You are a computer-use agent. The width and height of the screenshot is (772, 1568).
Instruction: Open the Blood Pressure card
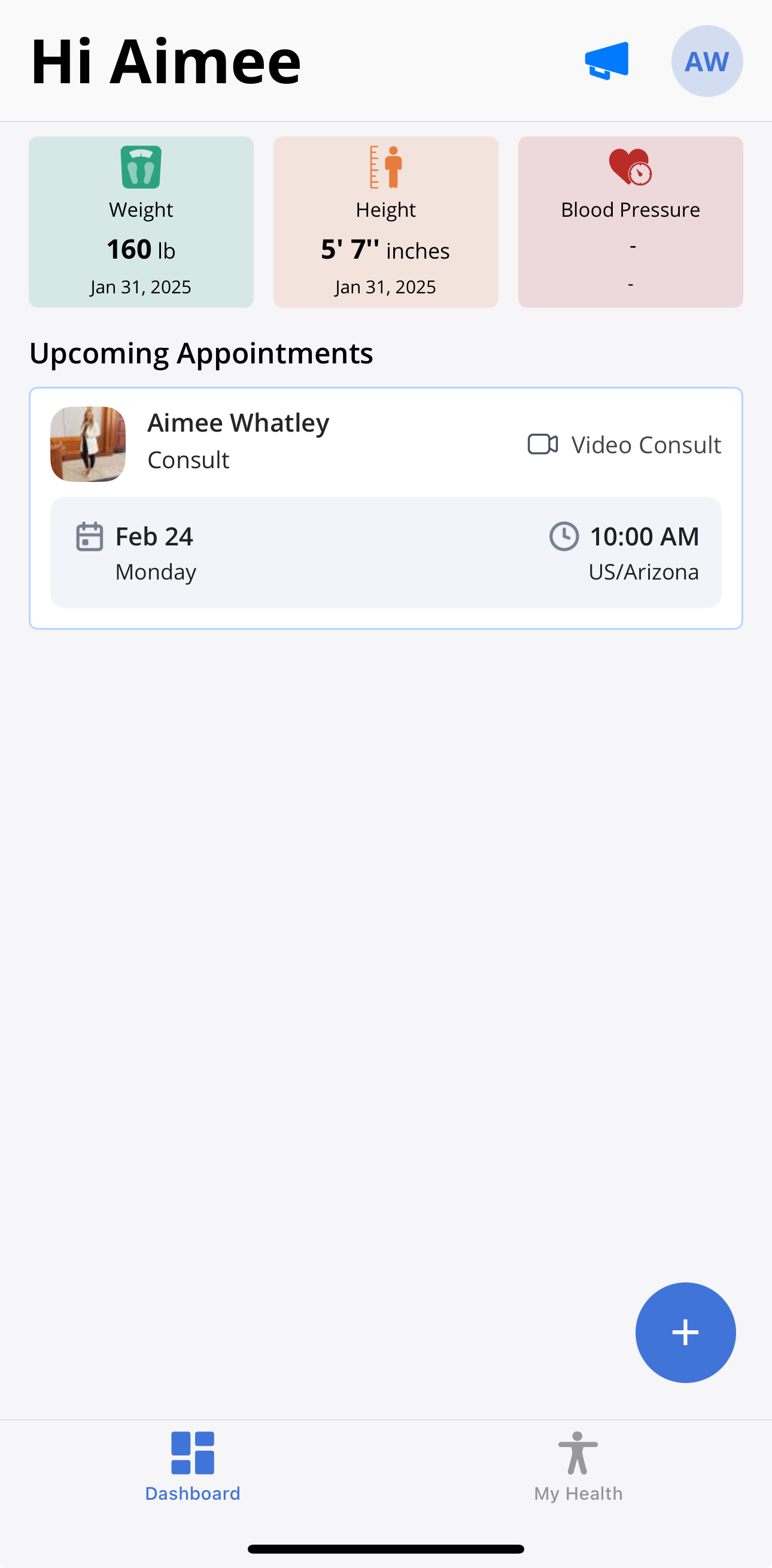[x=630, y=222]
